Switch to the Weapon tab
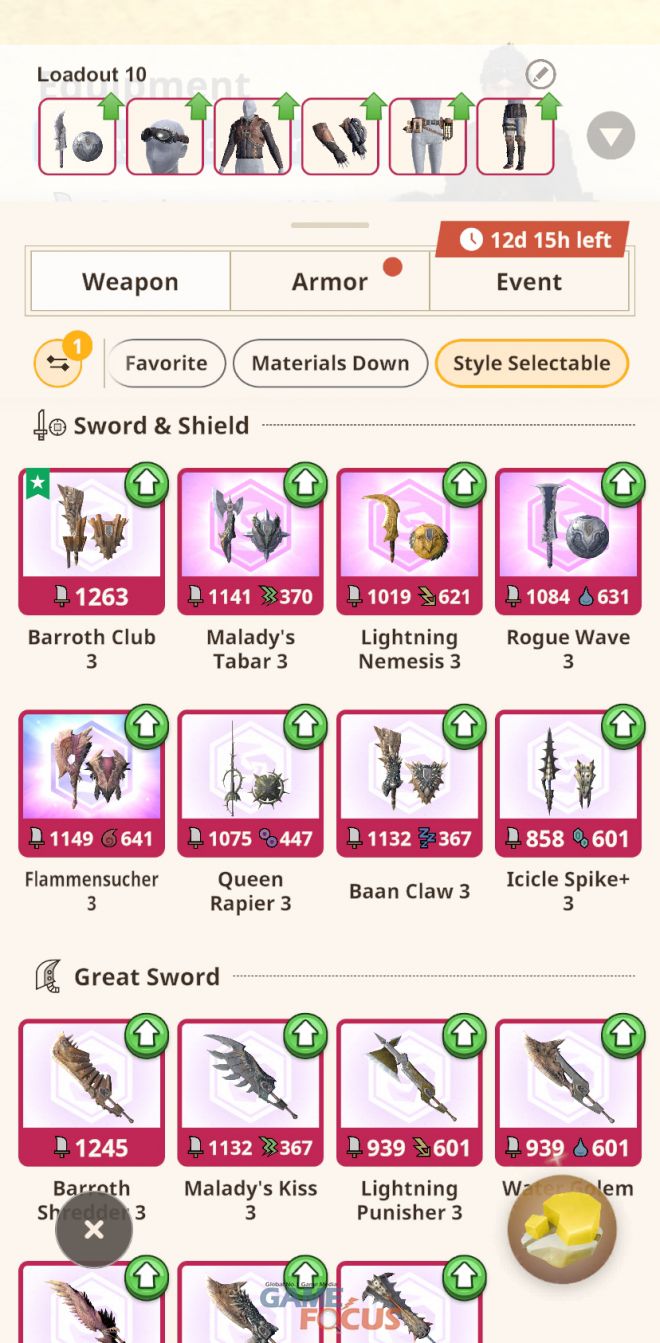 click(130, 282)
